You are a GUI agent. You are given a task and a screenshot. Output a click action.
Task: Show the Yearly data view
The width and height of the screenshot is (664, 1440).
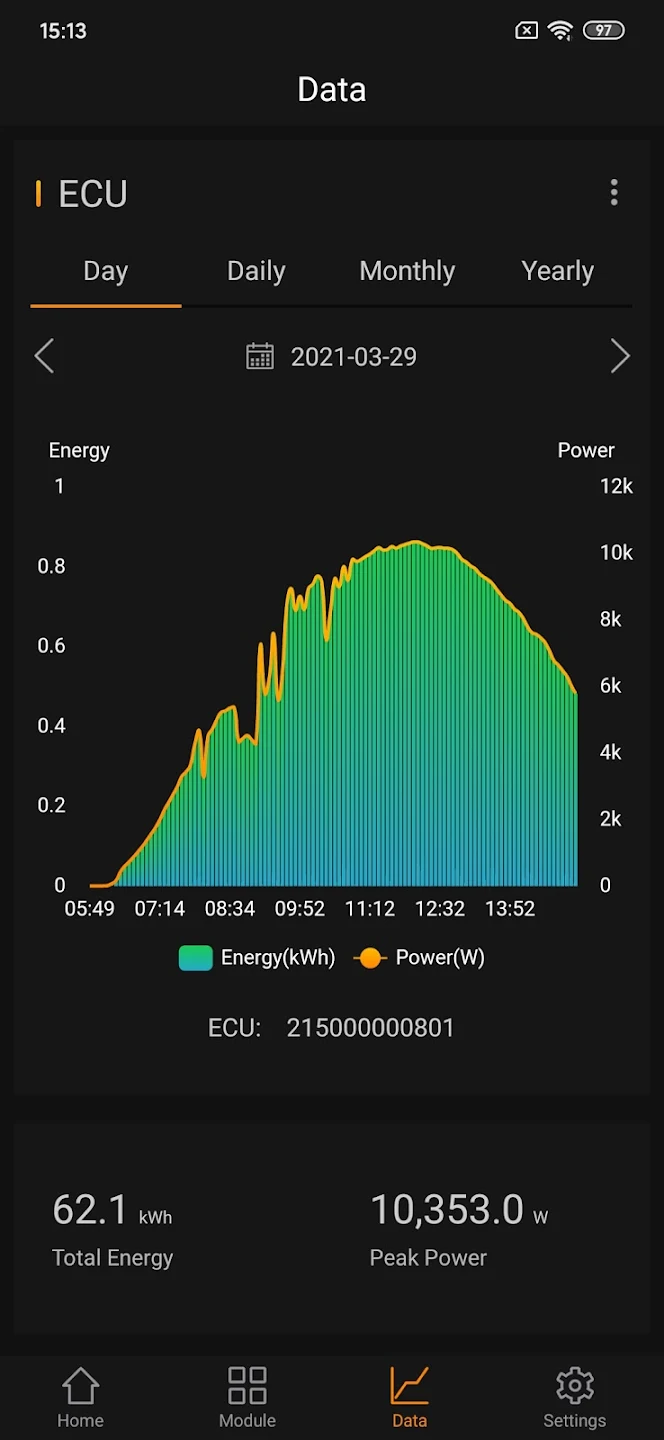coord(557,271)
